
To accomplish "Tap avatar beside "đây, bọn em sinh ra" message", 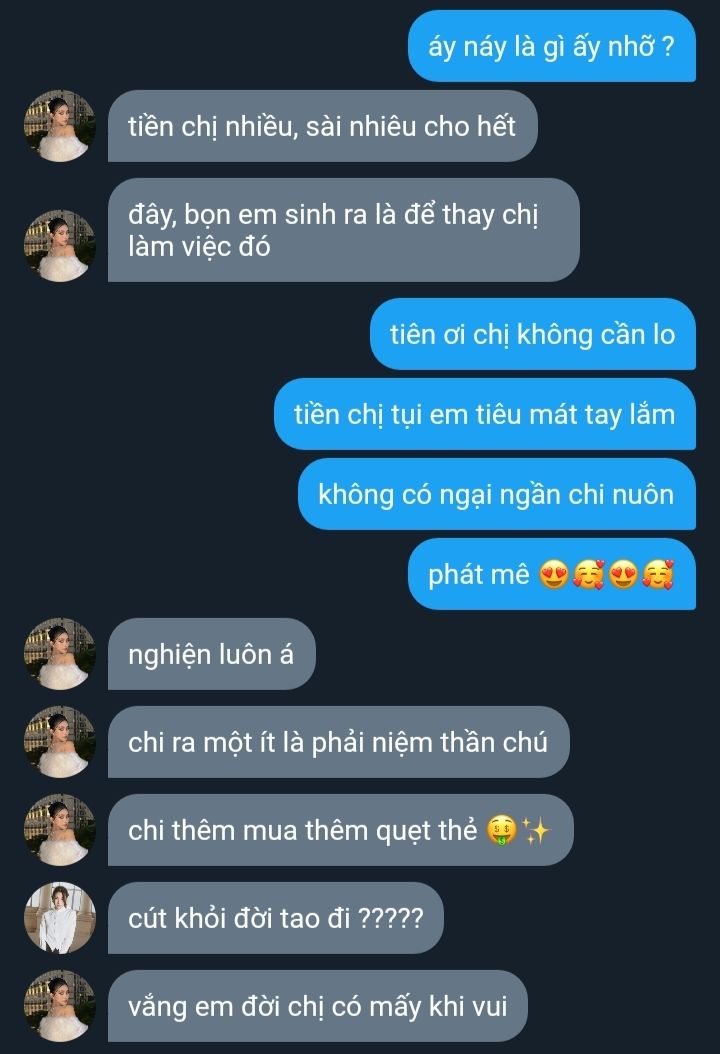I will coord(60,245).
